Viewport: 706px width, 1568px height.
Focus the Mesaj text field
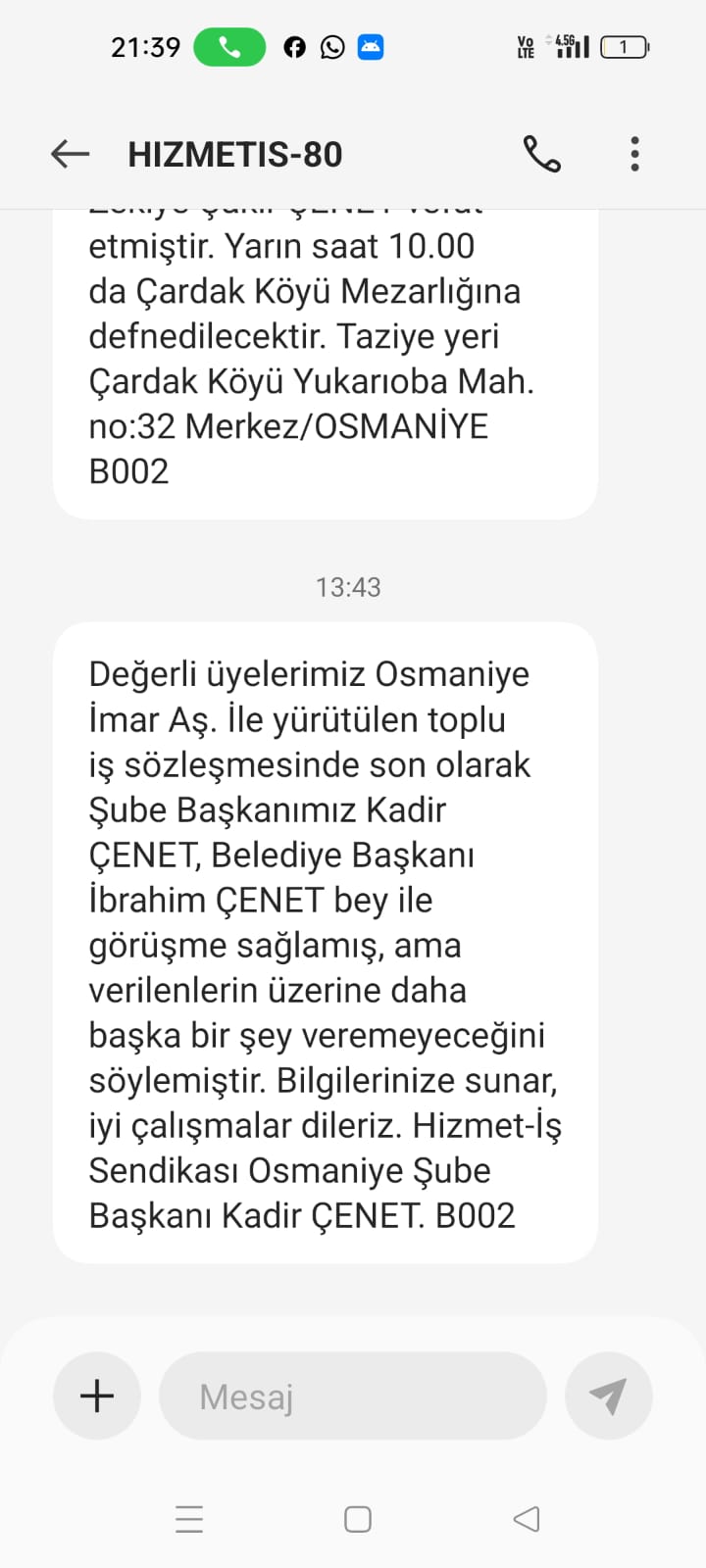tap(352, 1396)
